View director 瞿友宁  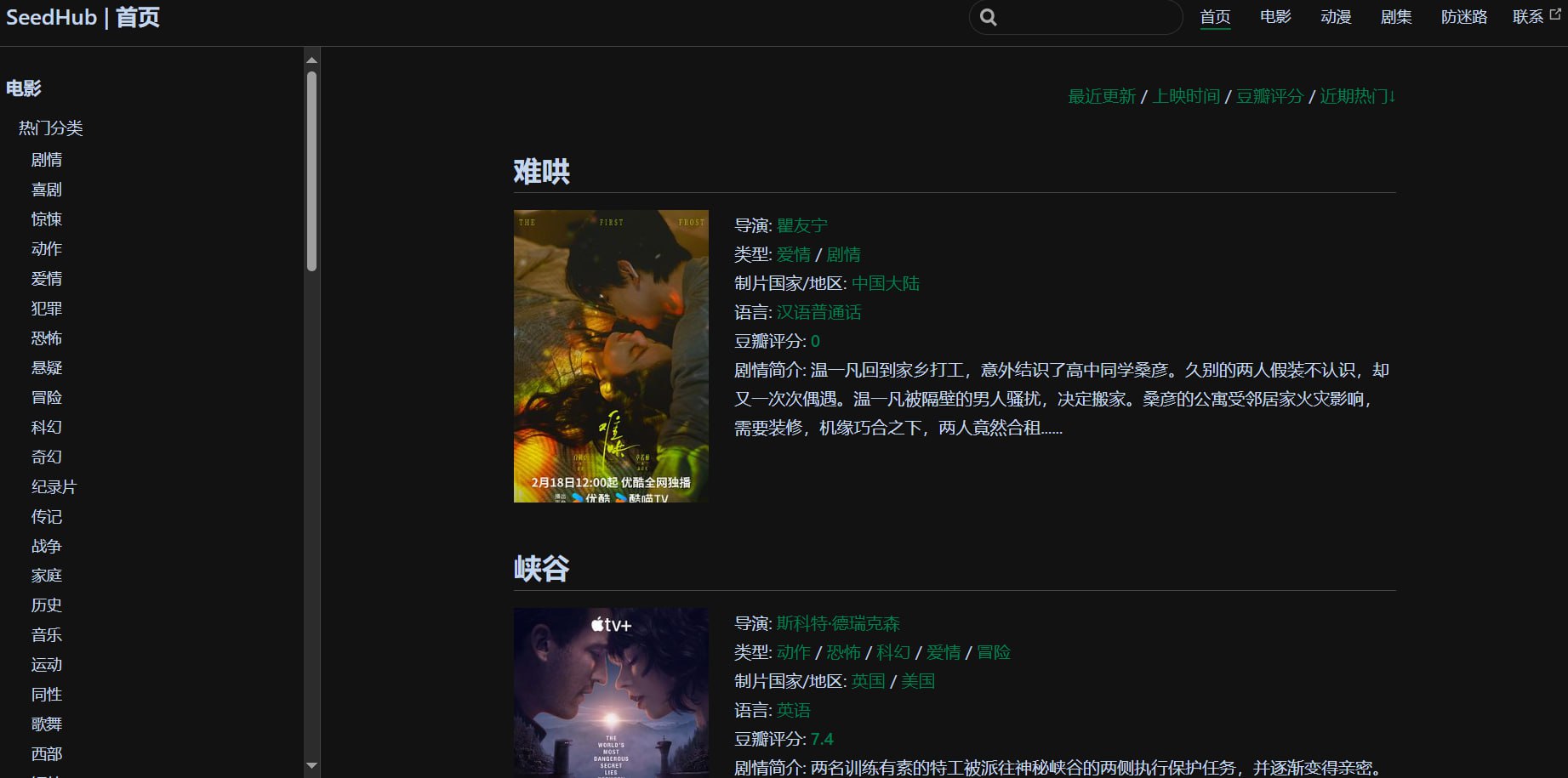point(801,225)
